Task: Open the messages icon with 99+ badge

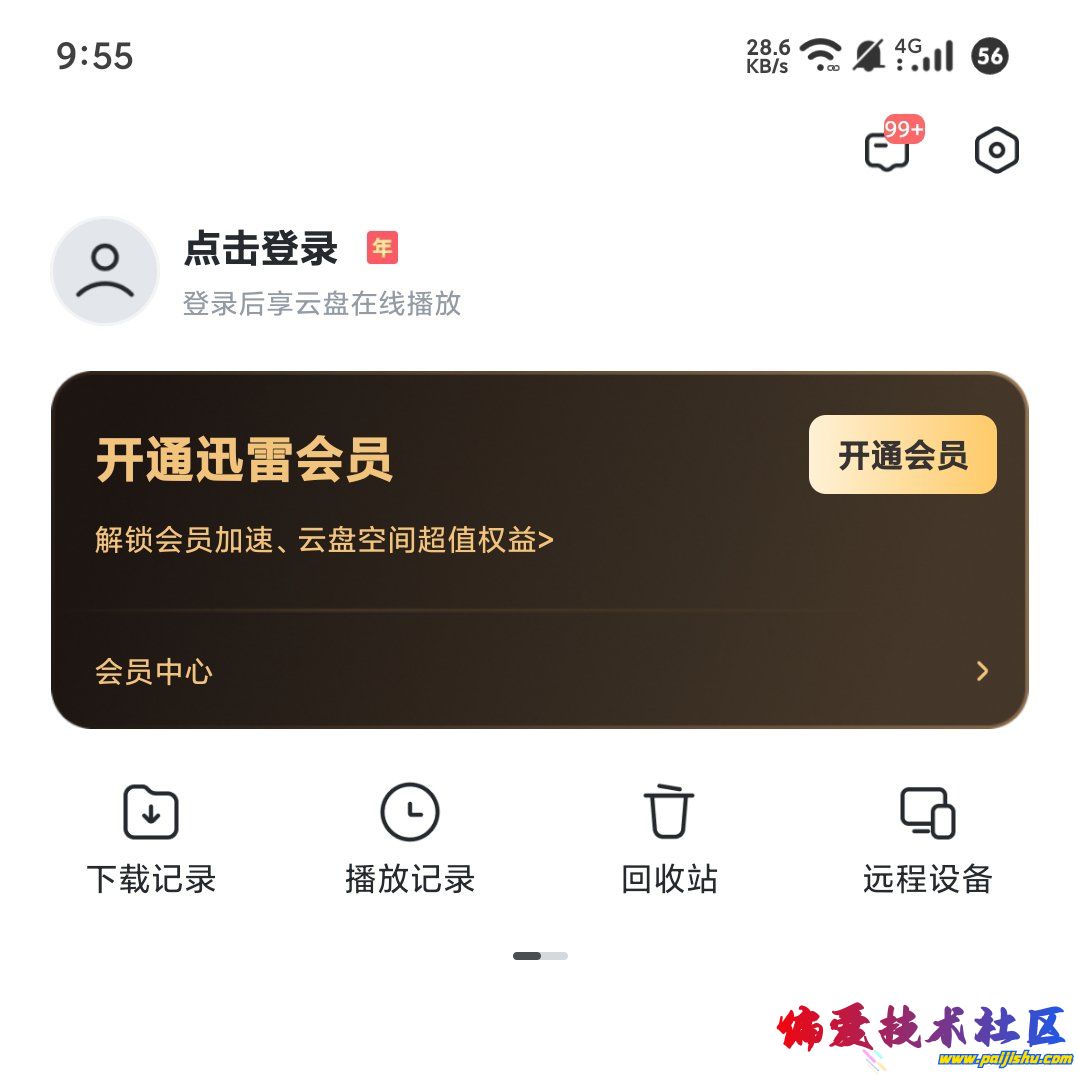Action: 887,152
